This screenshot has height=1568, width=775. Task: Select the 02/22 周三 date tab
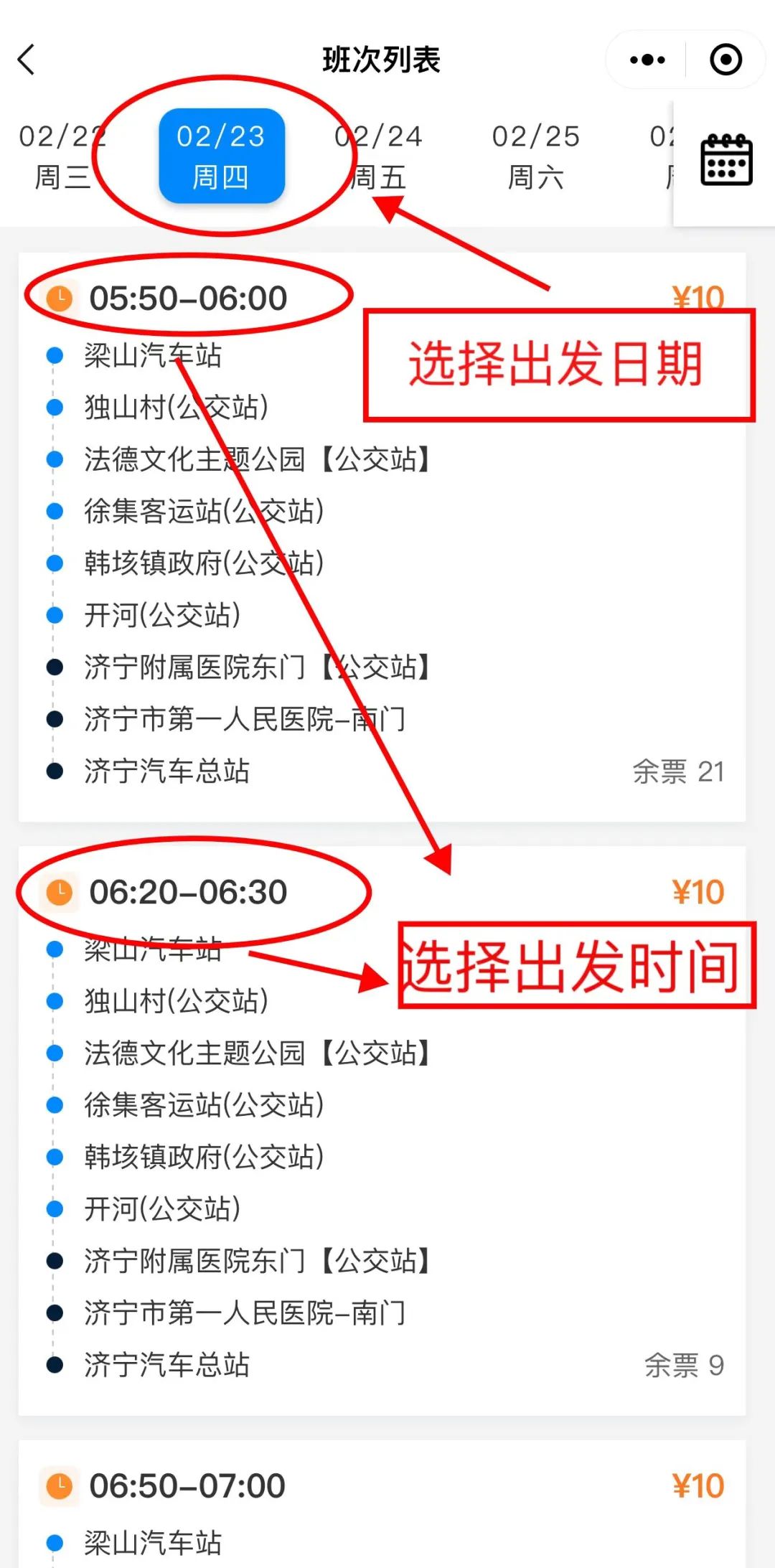point(62,156)
